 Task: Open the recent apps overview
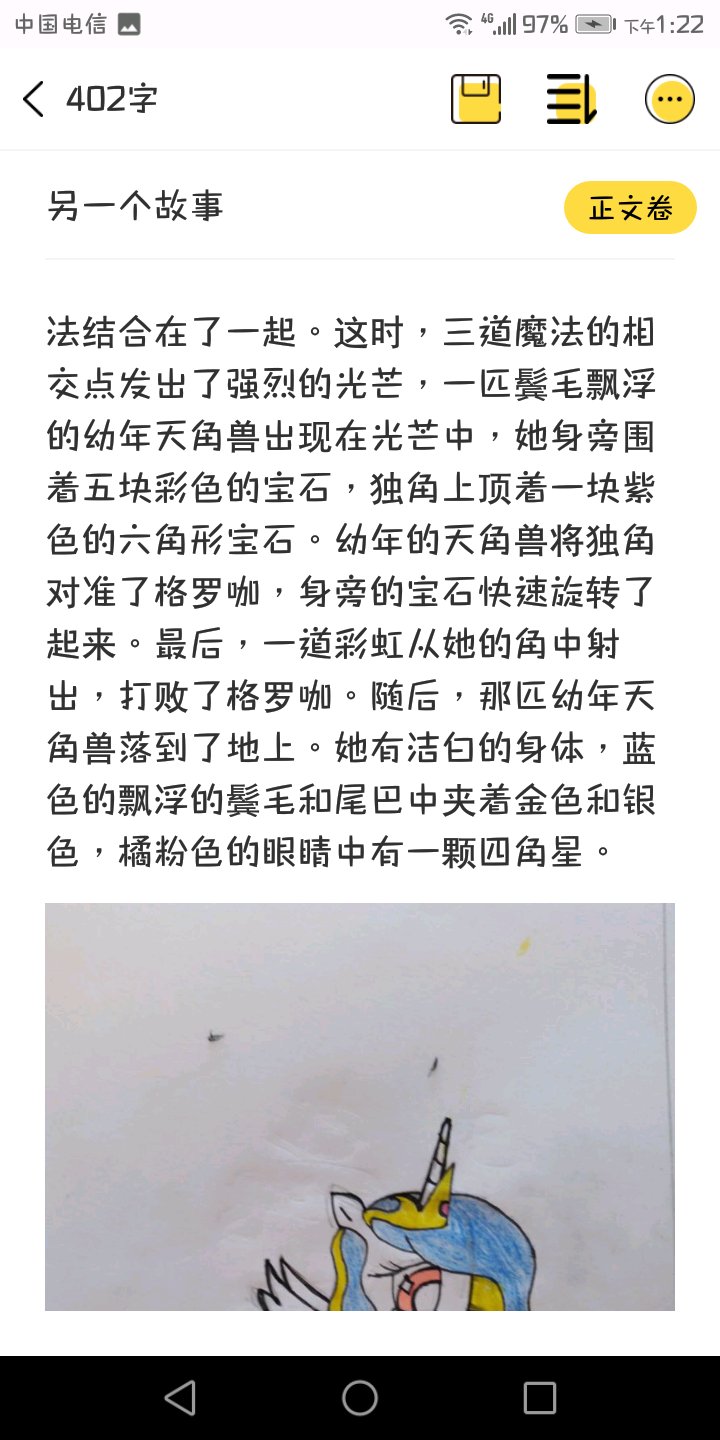[x=539, y=1398]
